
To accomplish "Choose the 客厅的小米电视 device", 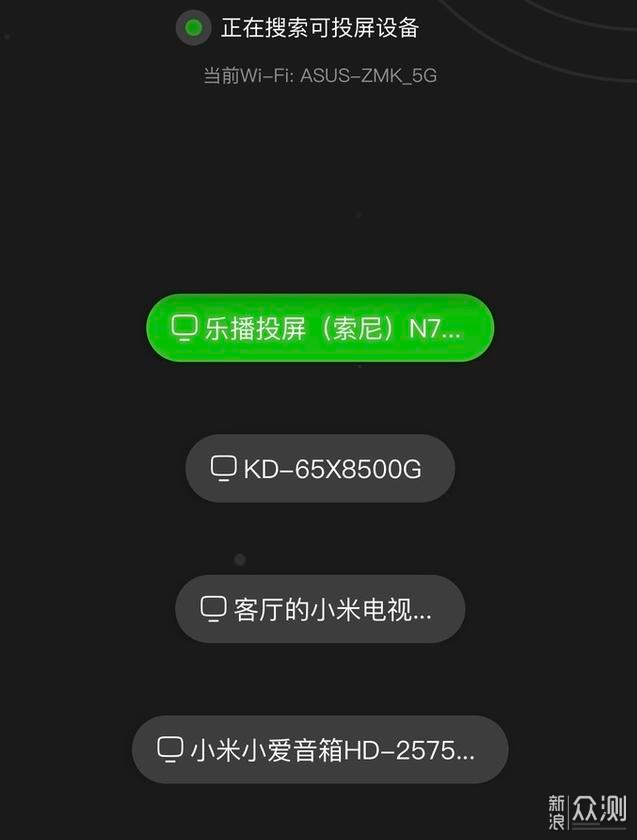I will (319, 609).
